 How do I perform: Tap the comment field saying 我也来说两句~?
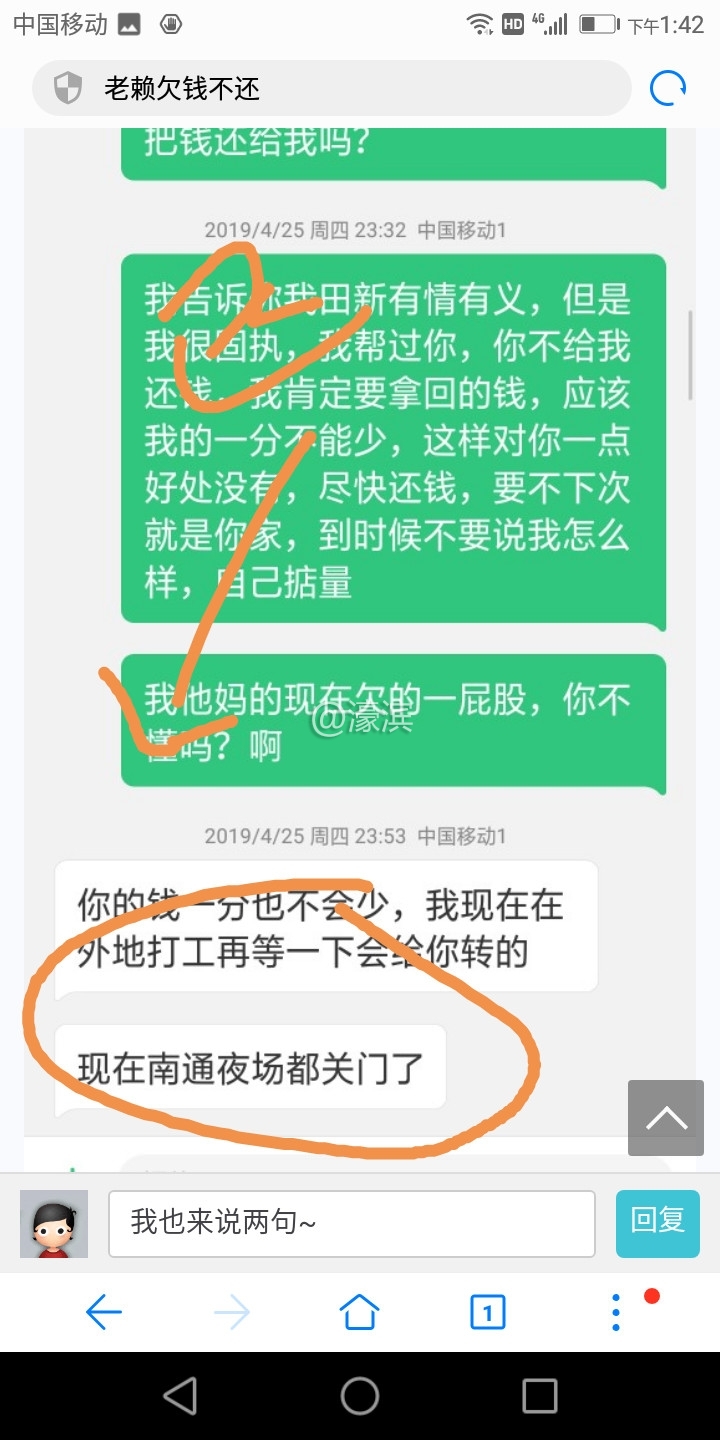[350, 1223]
